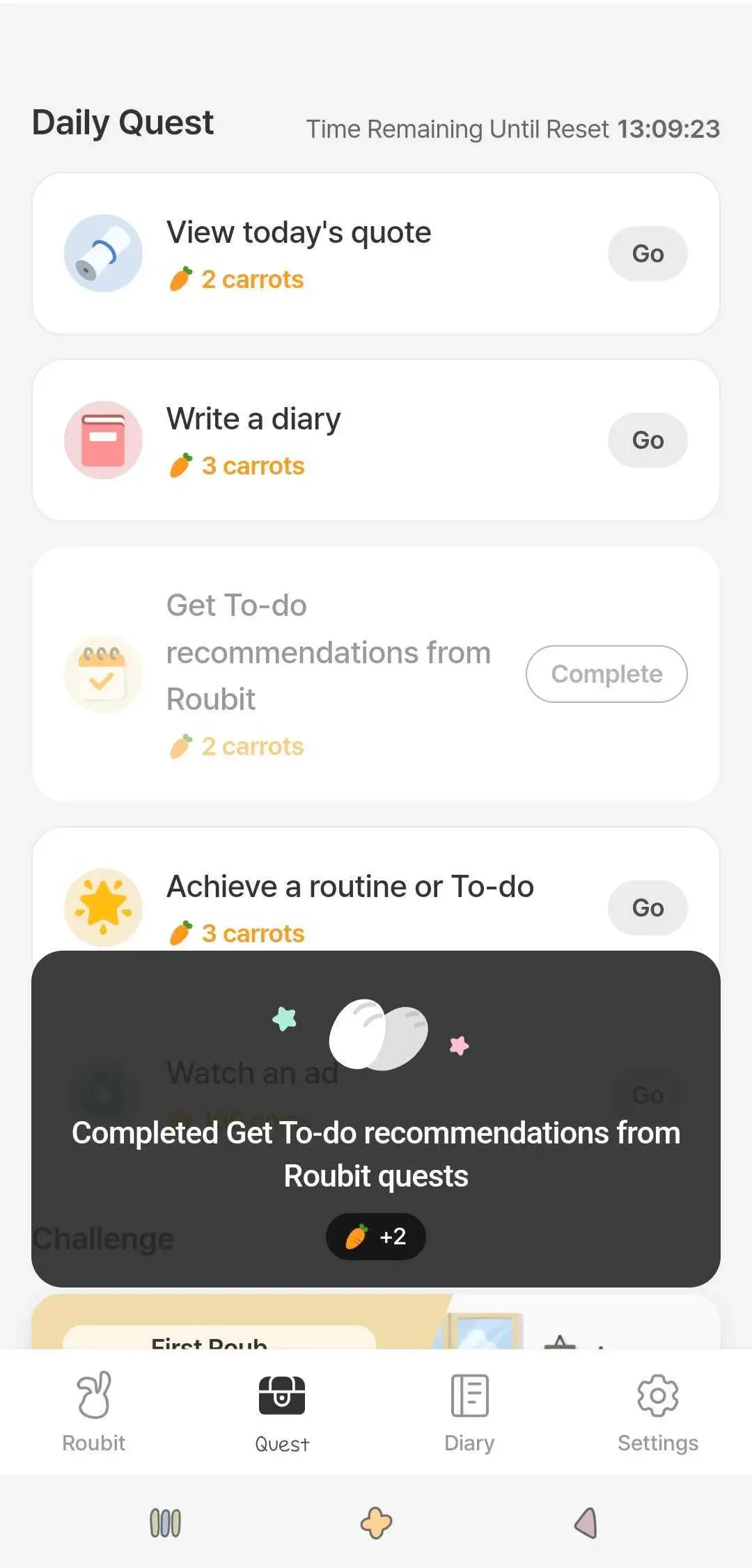This screenshot has width=752, height=1568.
Task: Start the Write a diary quest
Action: [648, 440]
